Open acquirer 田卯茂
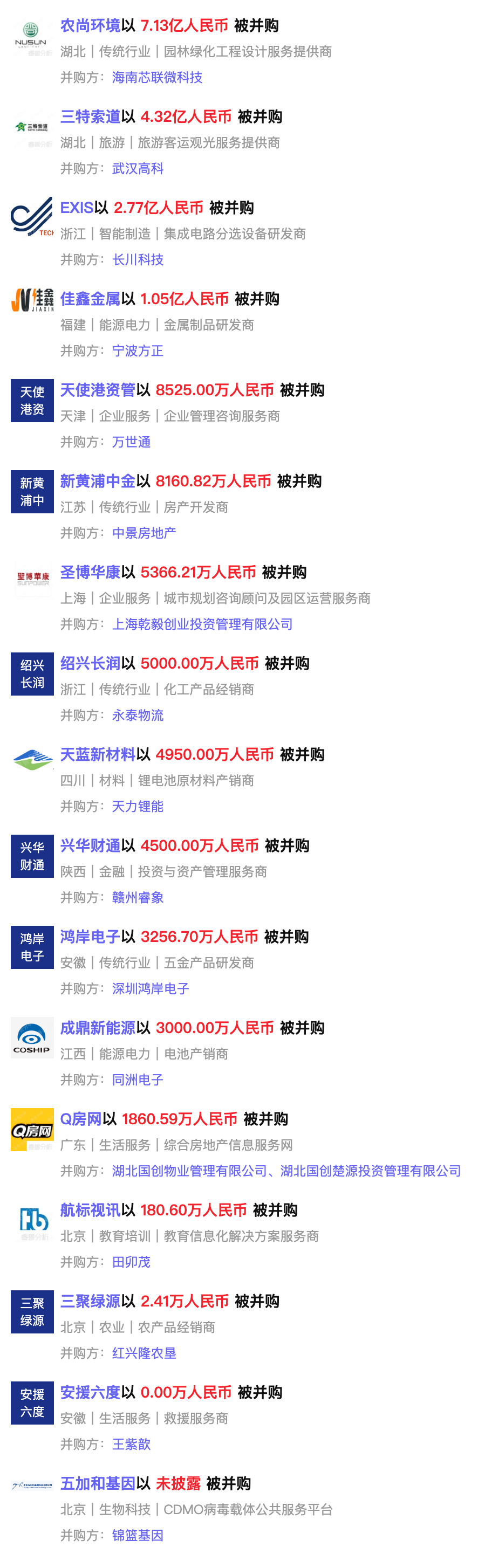Viewport: 478px width, 1568px height. point(131,1262)
